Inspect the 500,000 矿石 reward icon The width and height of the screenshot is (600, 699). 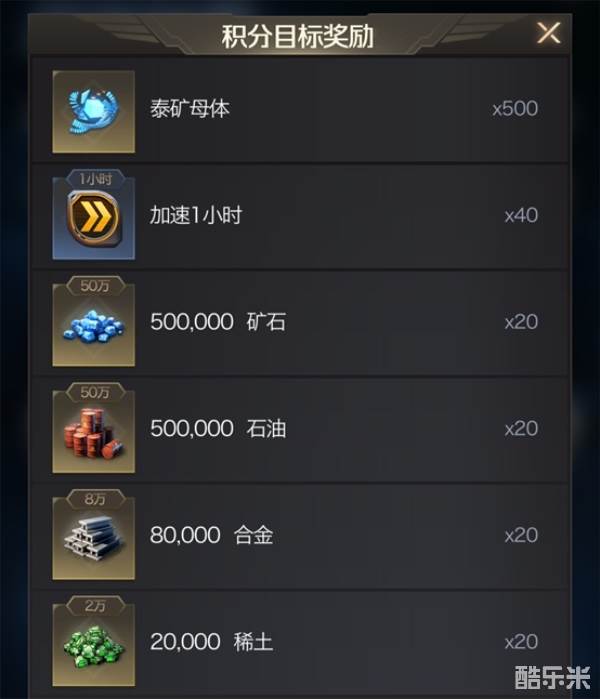[x=93, y=325]
